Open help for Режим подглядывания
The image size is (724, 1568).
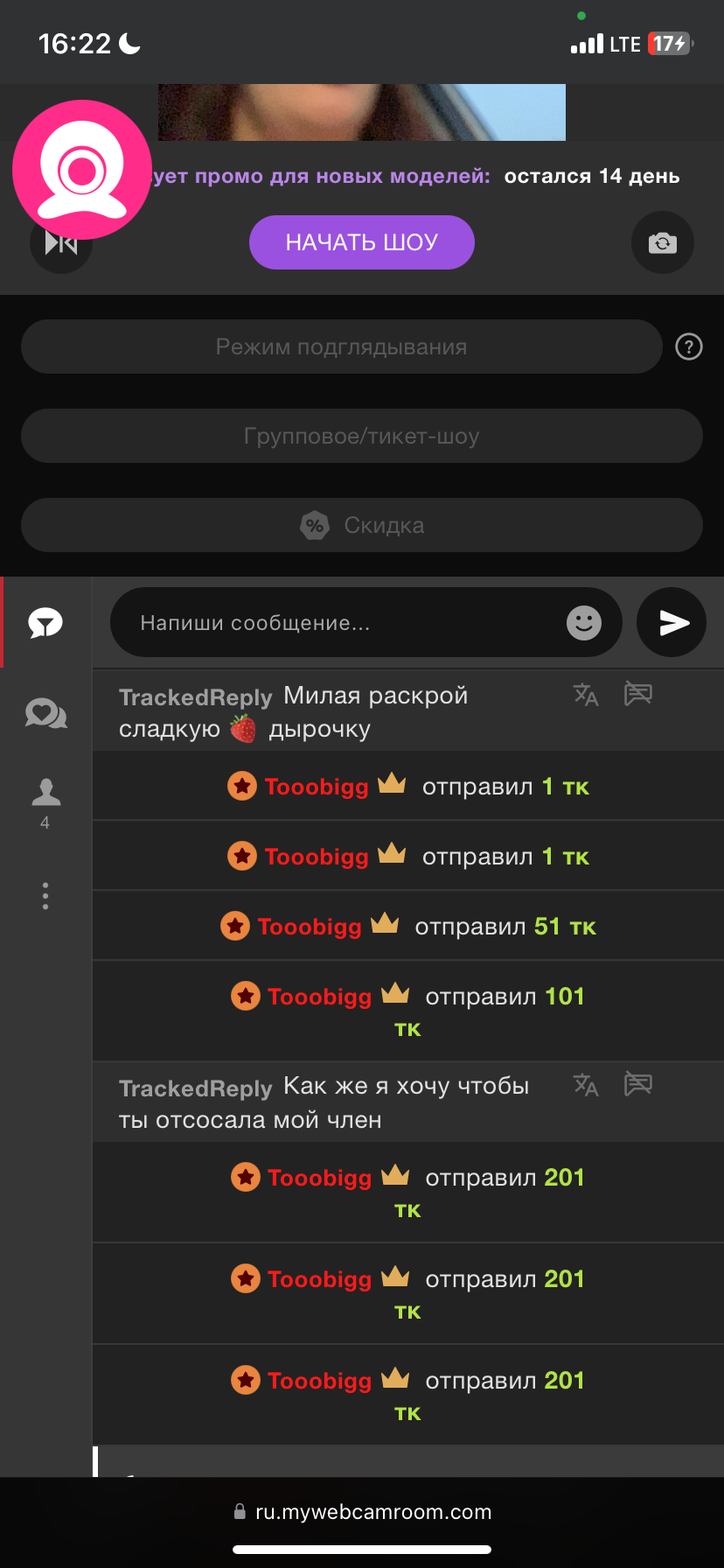[689, 347]
